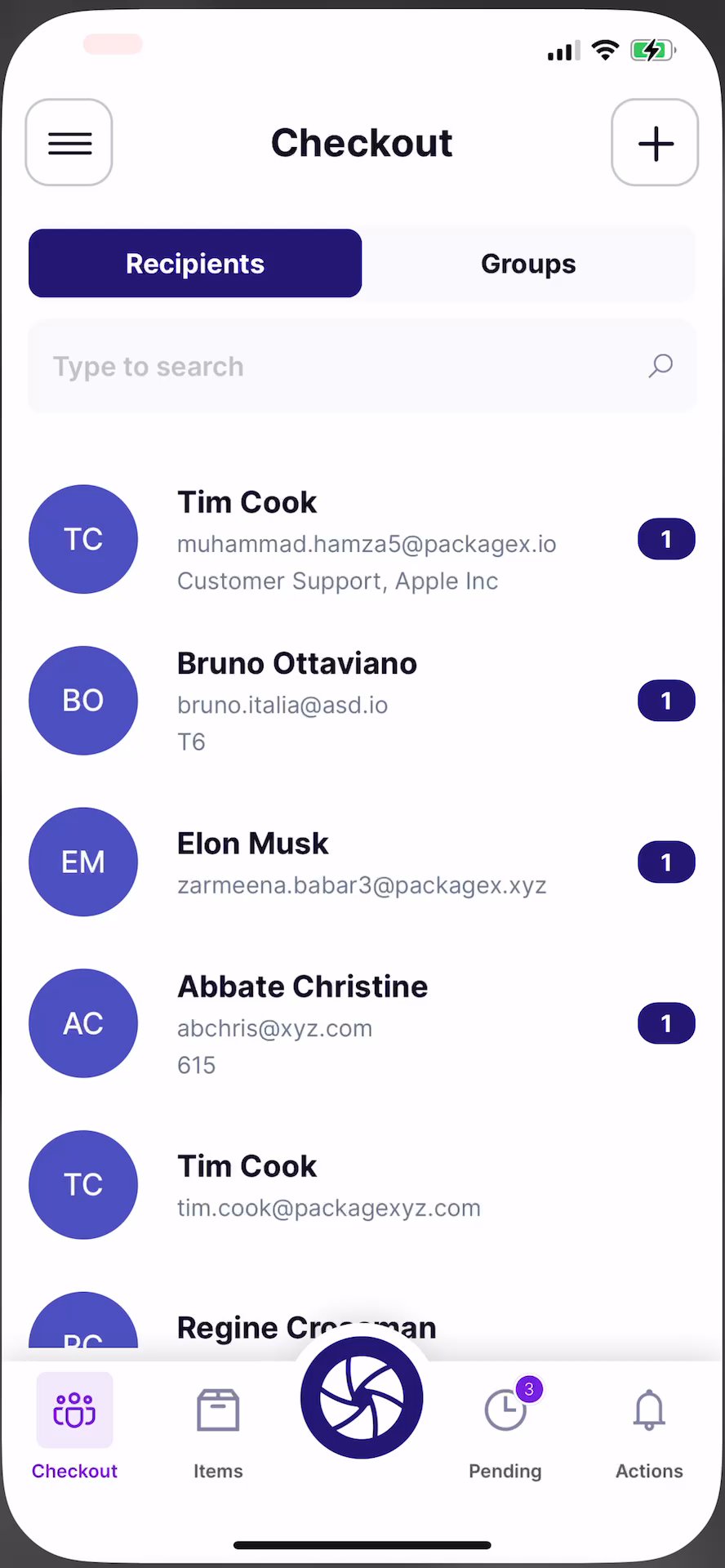Switch to the Groups tab

click(x=528, y=264)
